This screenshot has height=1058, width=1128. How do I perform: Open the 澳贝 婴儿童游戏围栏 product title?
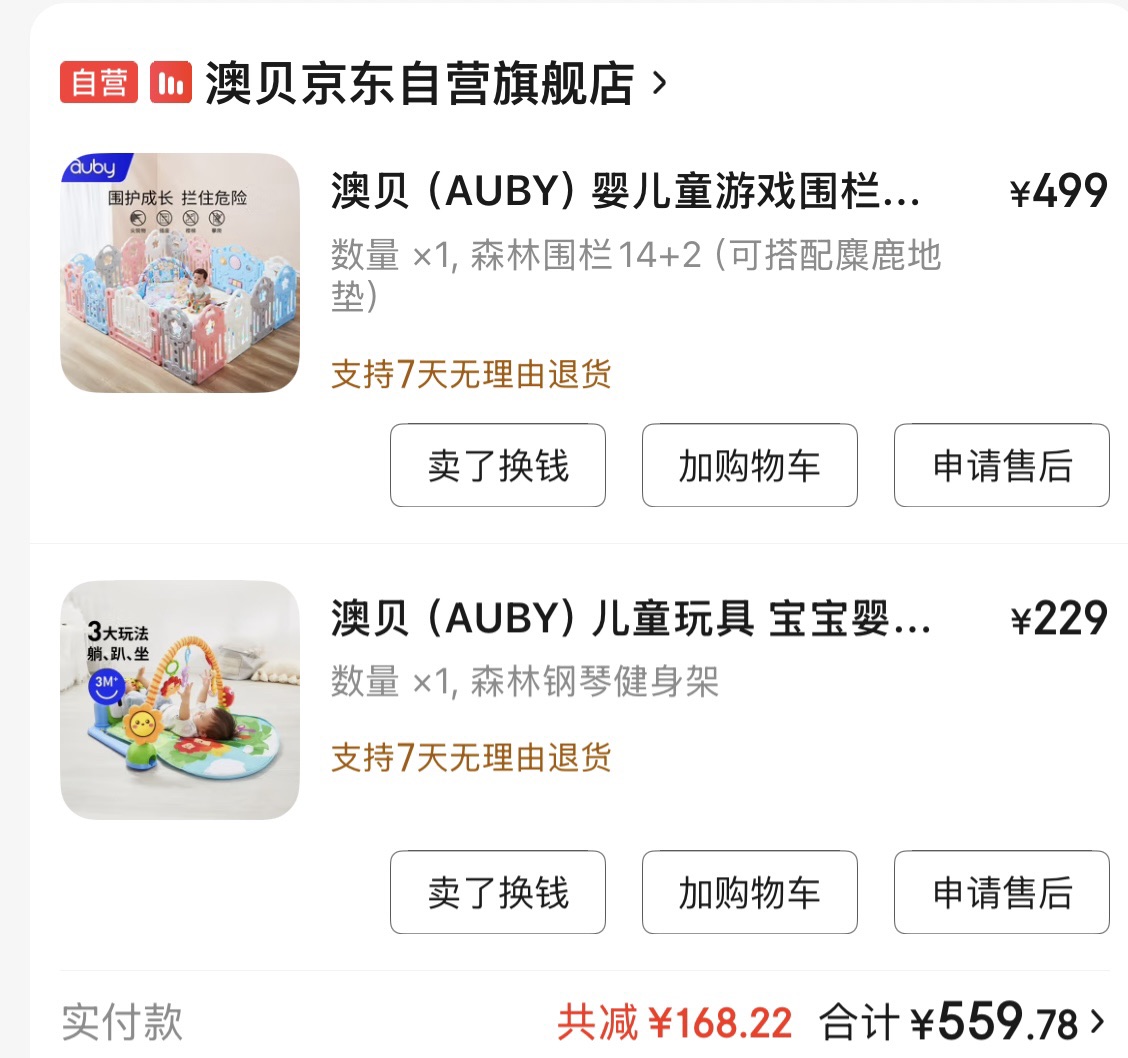[x=625, y=192]
